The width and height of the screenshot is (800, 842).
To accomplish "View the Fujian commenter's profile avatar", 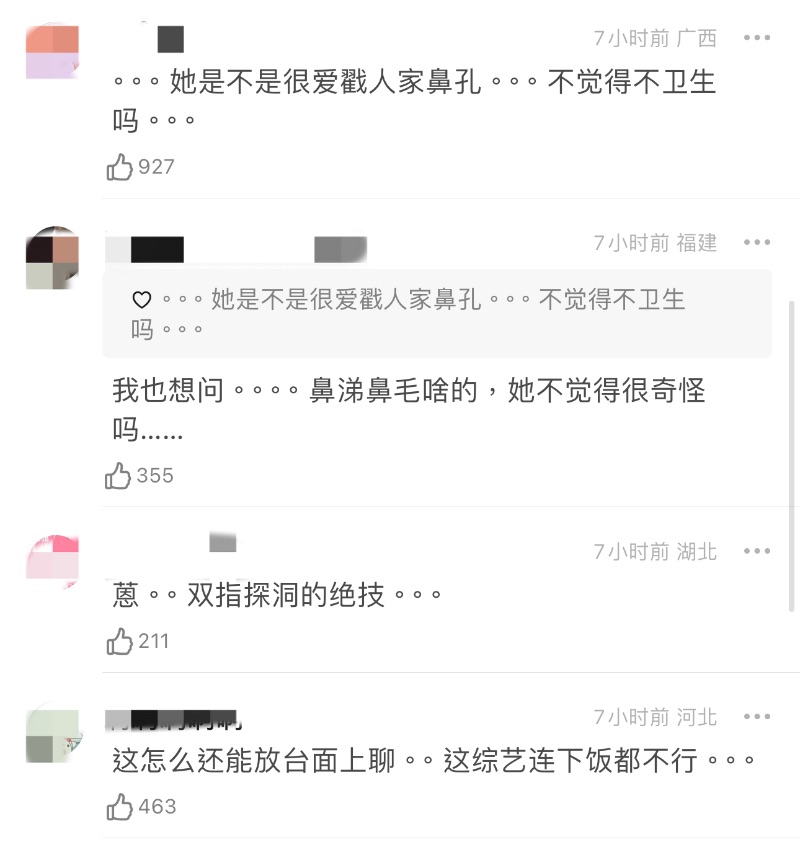I will [x=52, y=258].
